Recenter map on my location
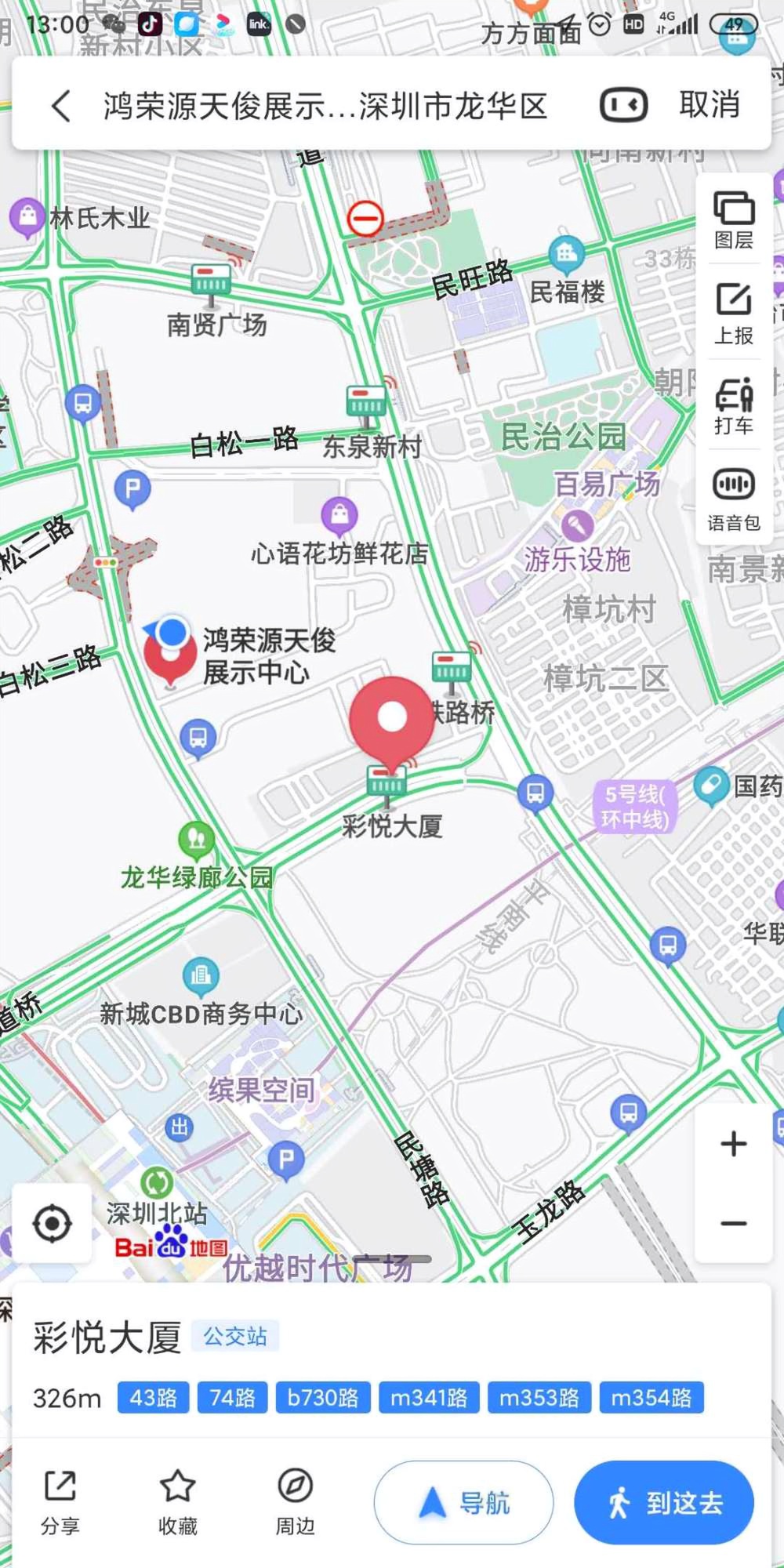 [53, 1223]
